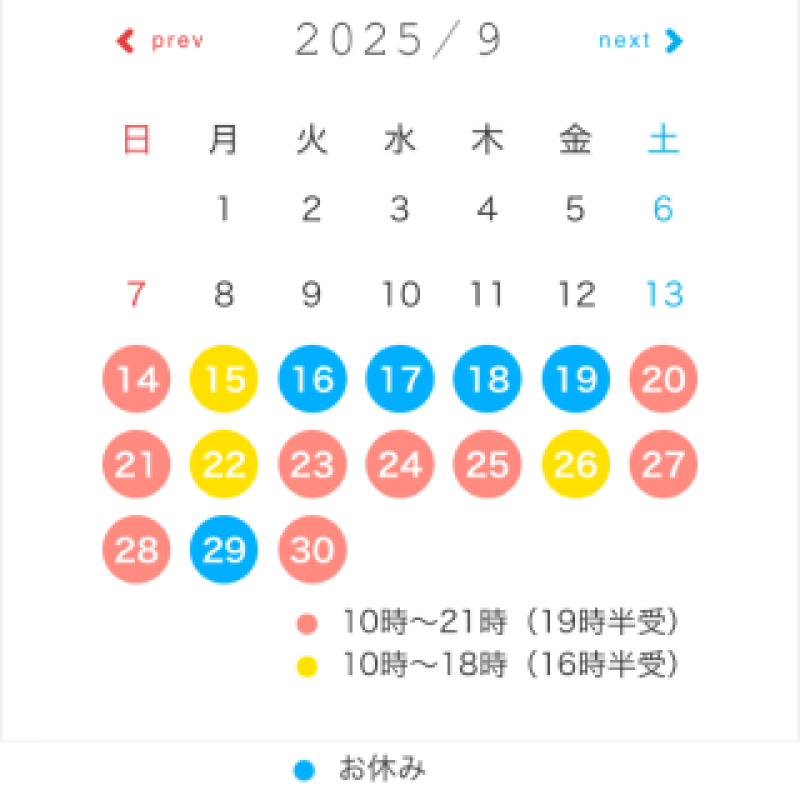Go to the previous month with prev

point(161,41)
